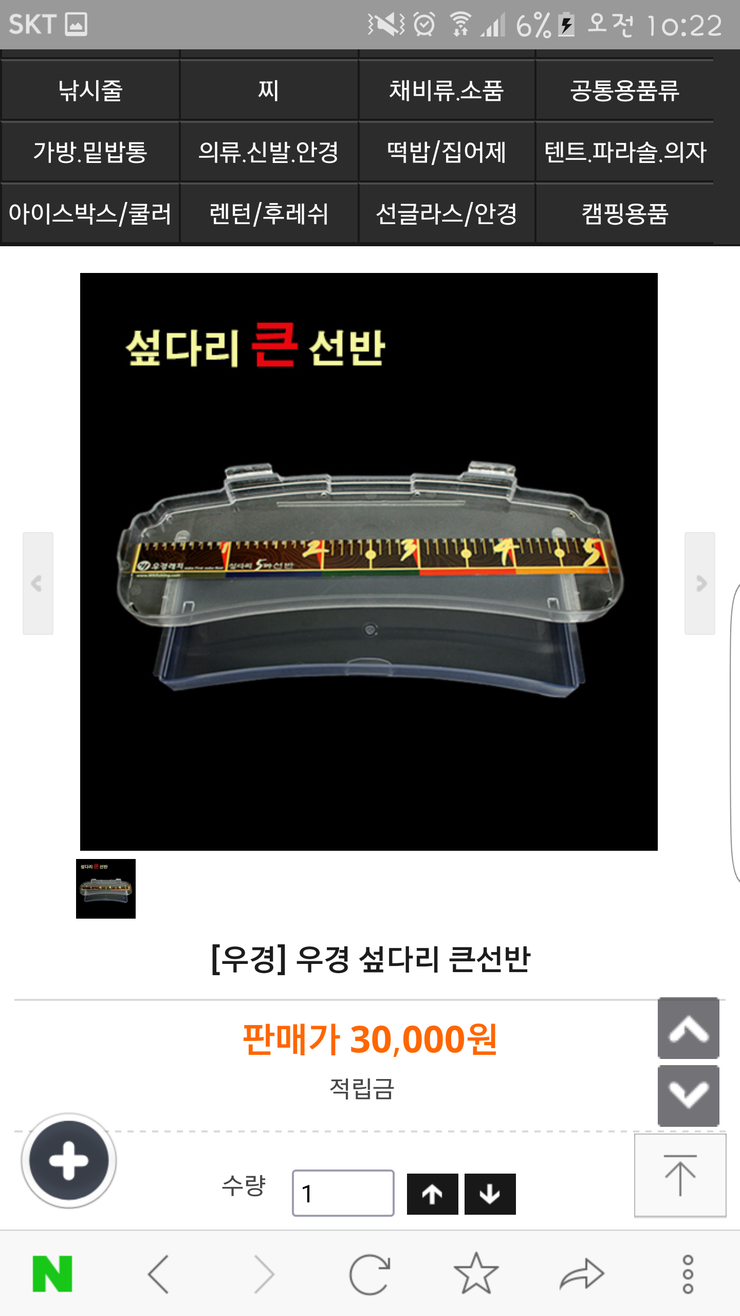Open the 렌턴/후레쉬 category
Screen dimensions: 740x1316
268,213
